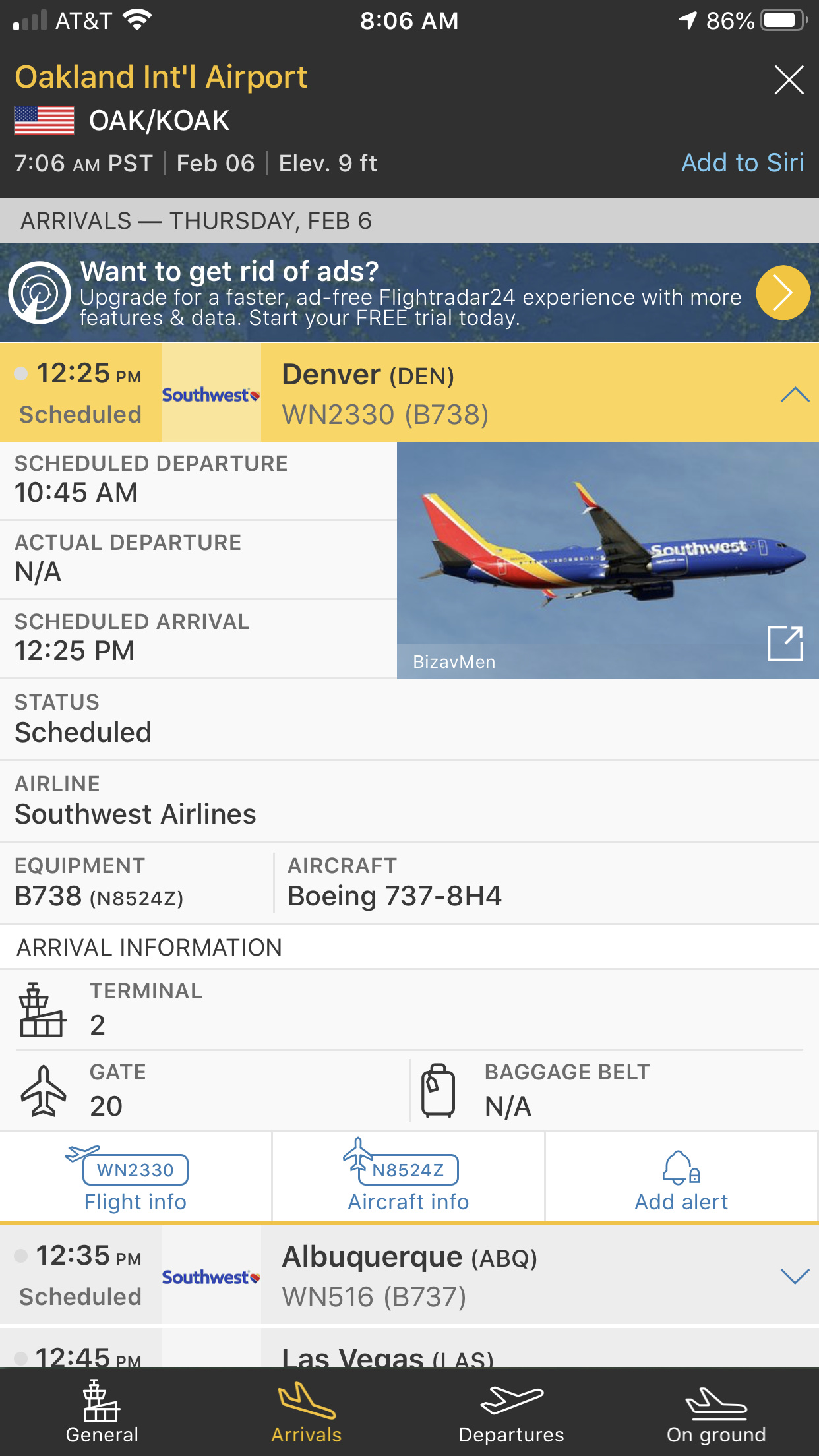Tap Add to Siri link
This screenshot has height=1456, width=819.
pyautogui.click(x=742, y=163)
